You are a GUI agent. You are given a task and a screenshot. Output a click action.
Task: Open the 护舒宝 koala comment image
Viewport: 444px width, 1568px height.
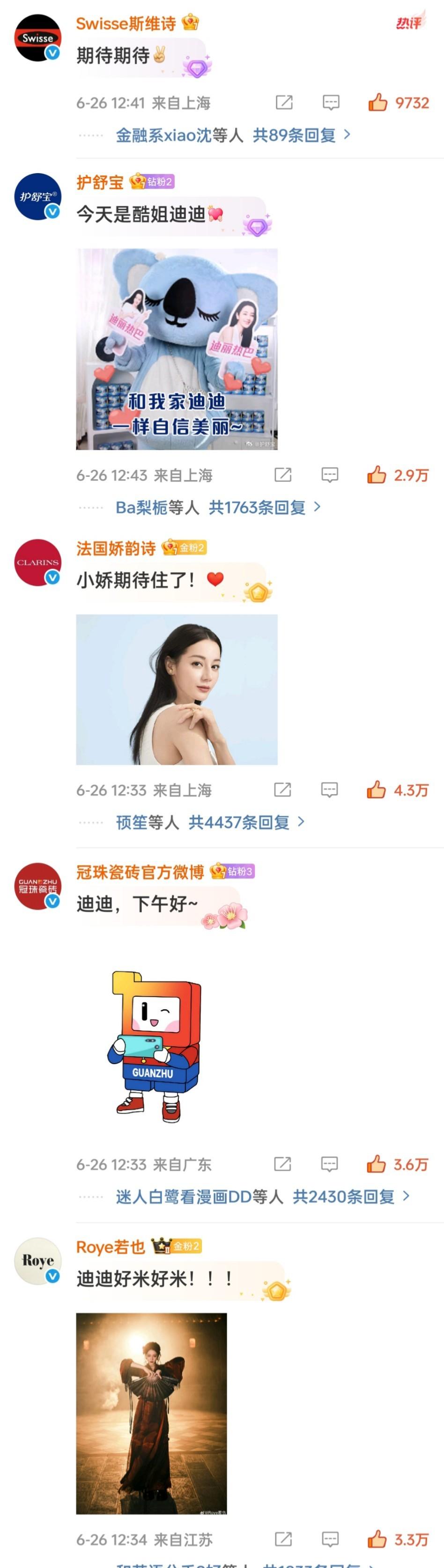click(x=177, y=349)
